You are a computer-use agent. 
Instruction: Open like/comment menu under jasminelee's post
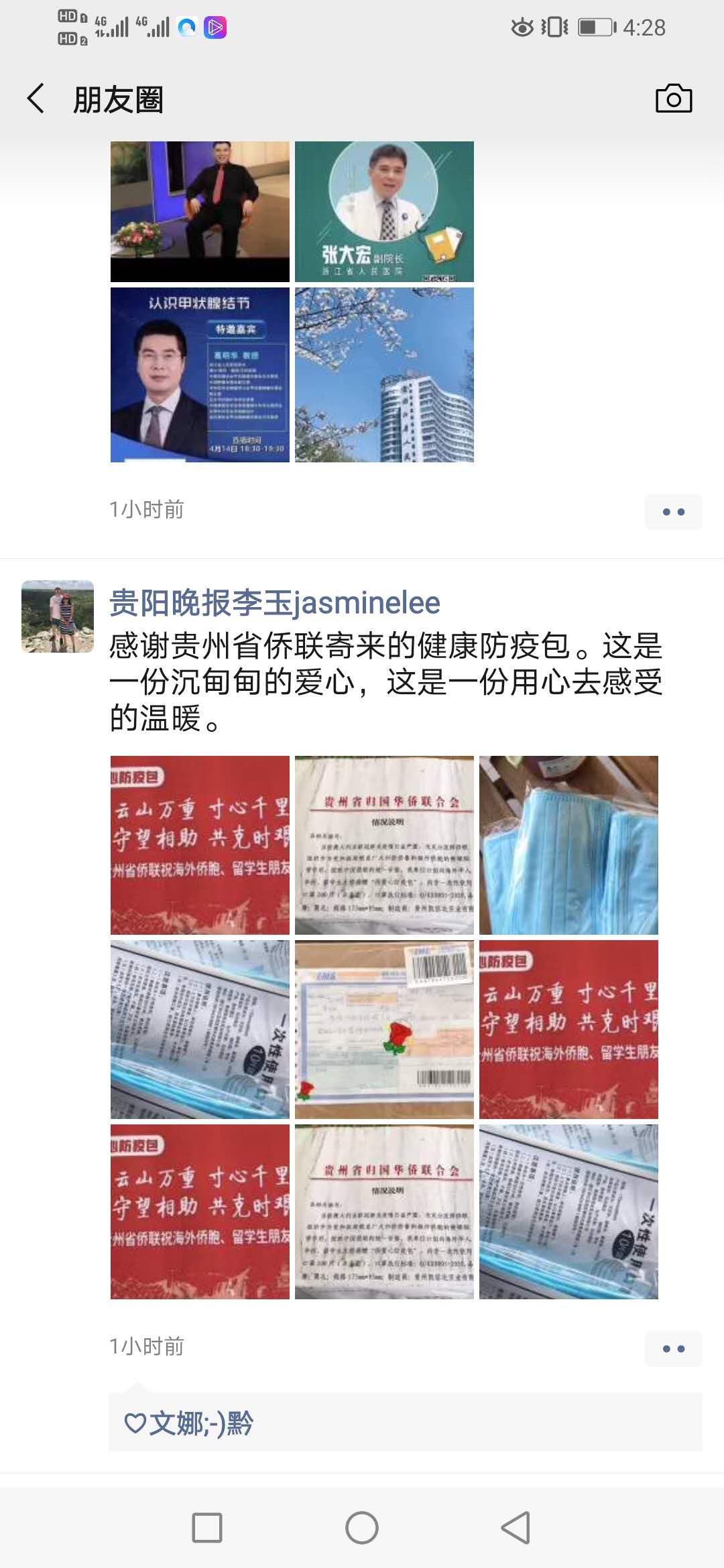(673, 1348)
